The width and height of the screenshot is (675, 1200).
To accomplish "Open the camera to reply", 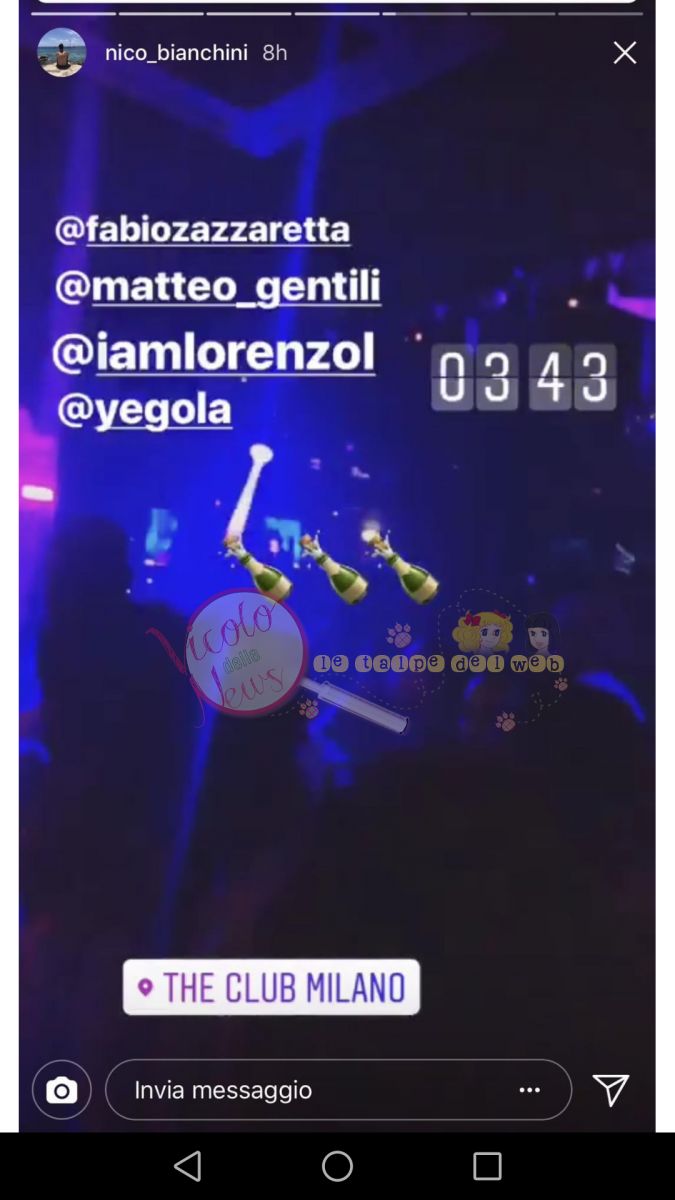I will click(62, 1090).
